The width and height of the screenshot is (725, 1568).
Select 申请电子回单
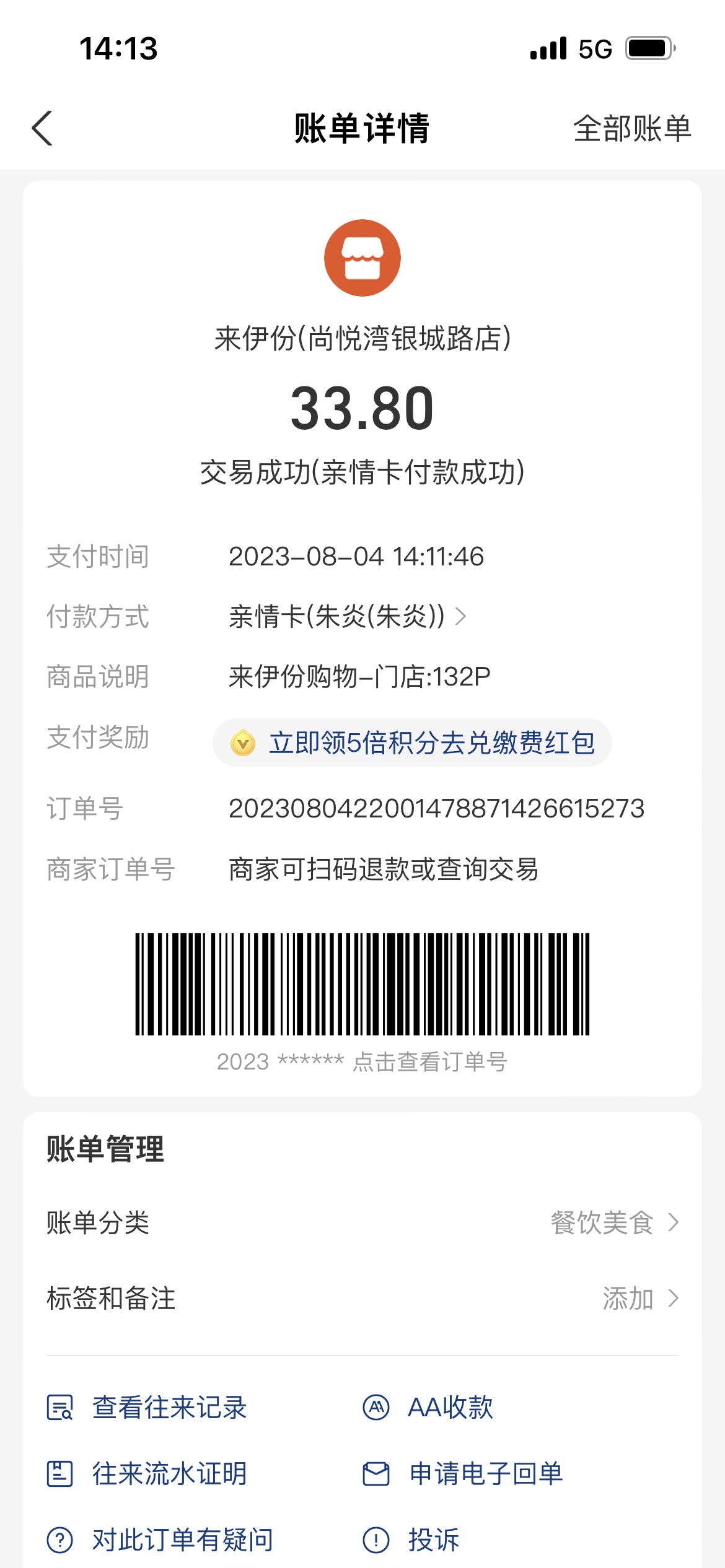(463, 1473)
